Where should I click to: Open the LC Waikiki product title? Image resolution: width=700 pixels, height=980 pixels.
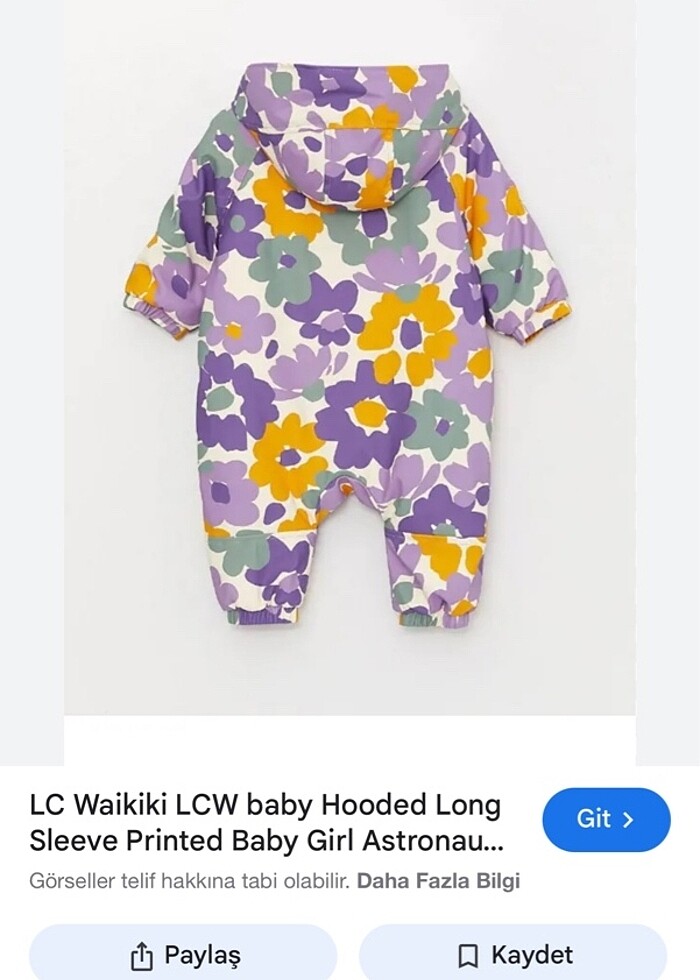click(x=266, y=823)
